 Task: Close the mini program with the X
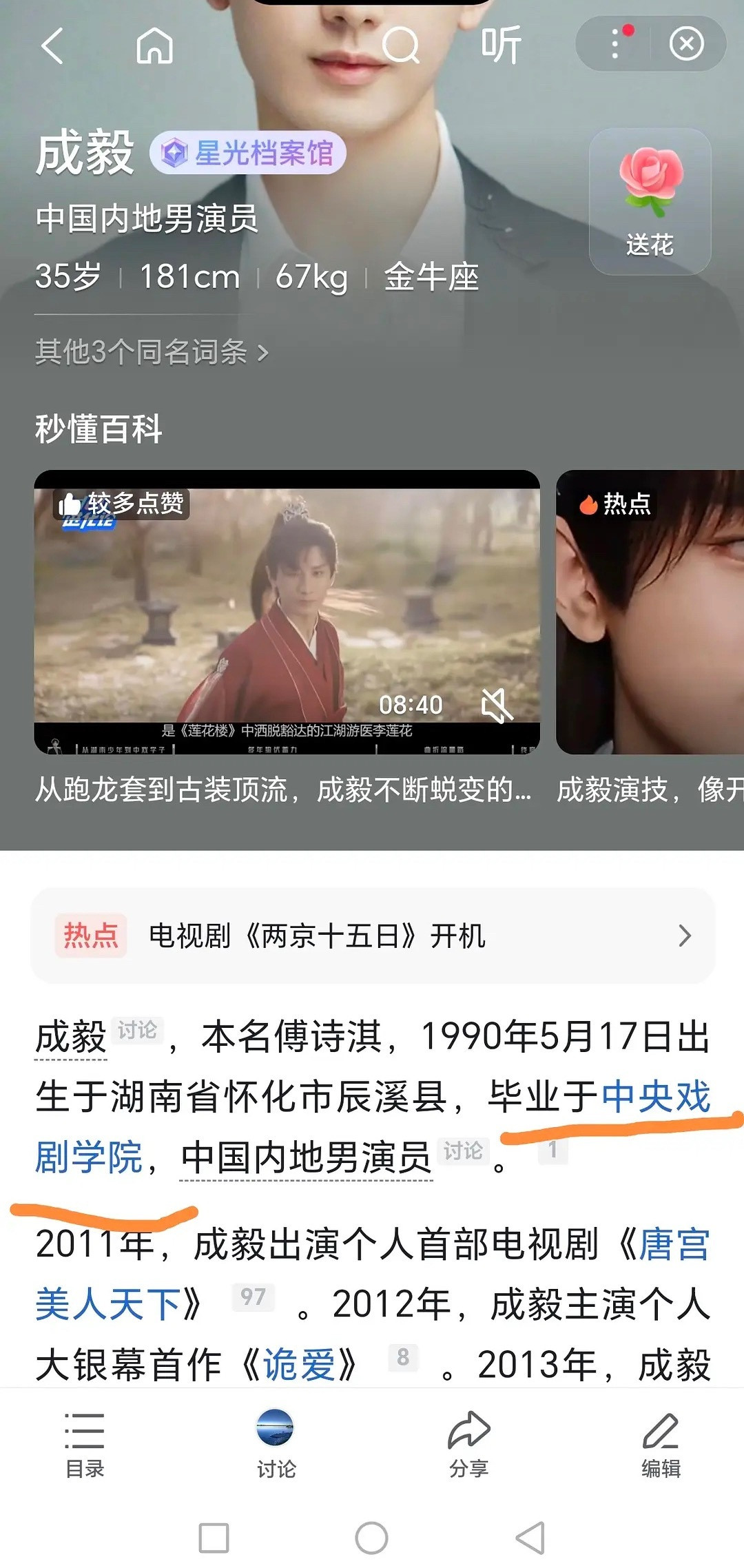coord(687,45)
